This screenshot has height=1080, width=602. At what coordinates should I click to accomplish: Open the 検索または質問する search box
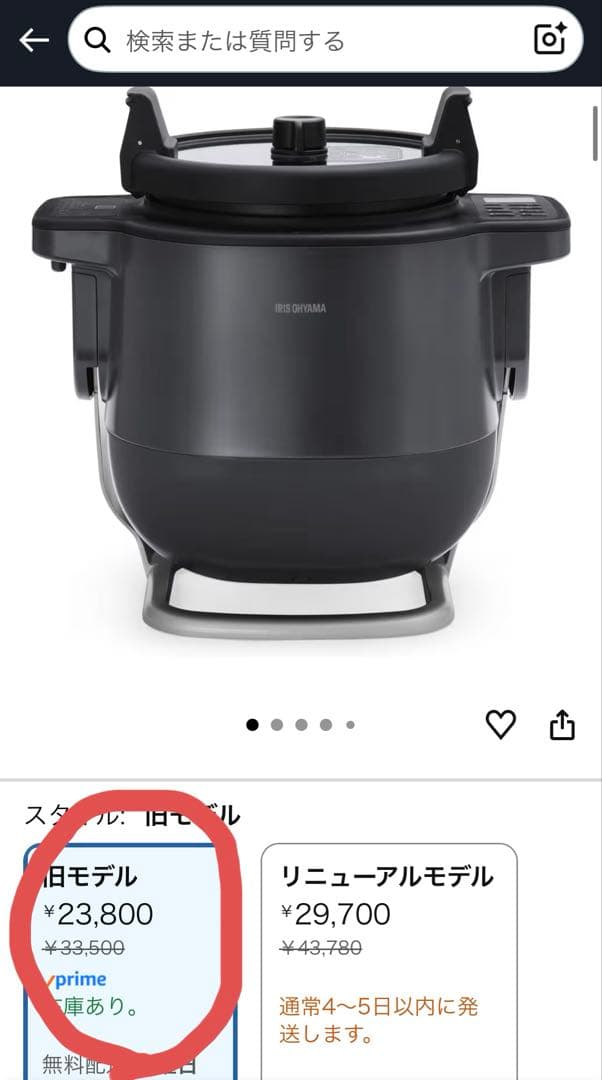[x=300, y=40]
